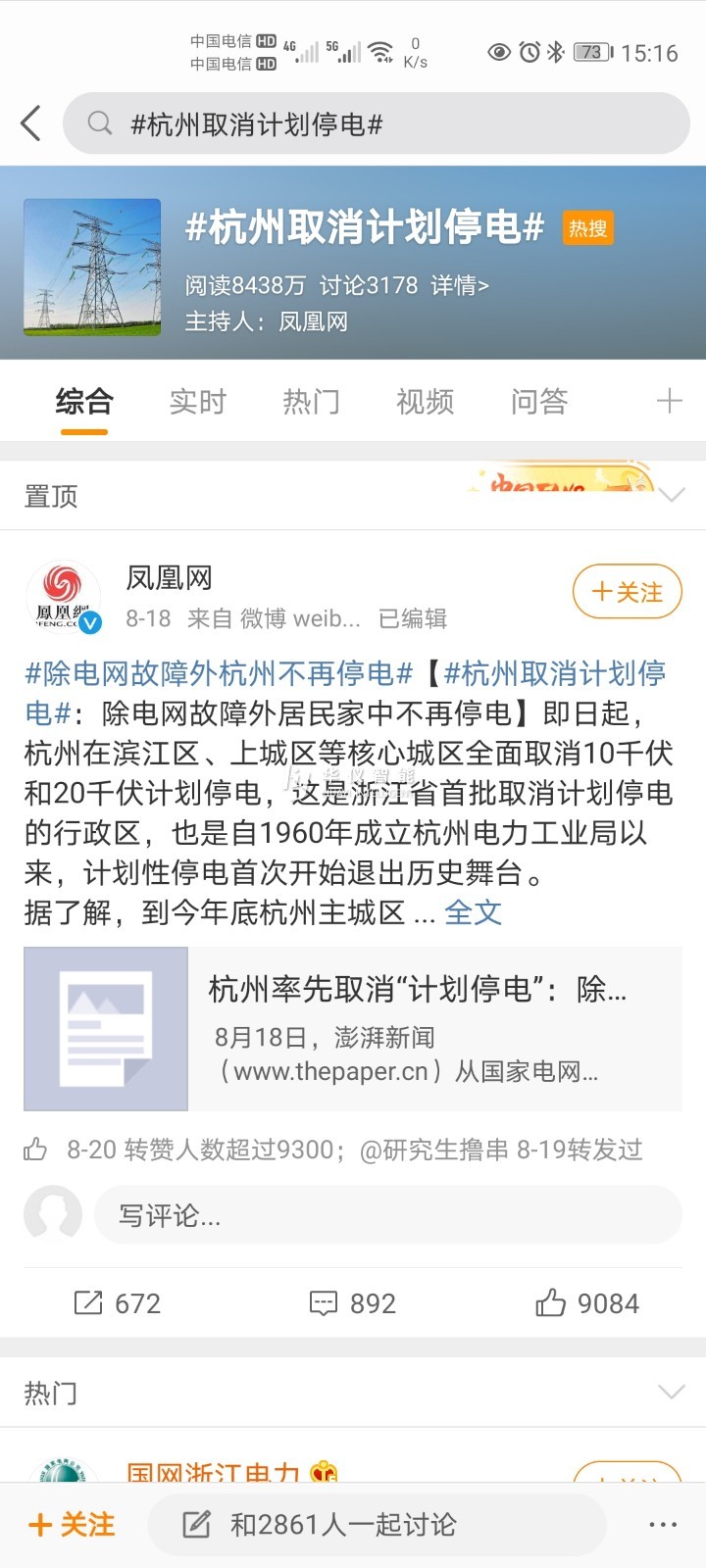Viewport: 706px width, 1568px height.
Task: Switch to the 实时 tab
Action: (197, 402)
